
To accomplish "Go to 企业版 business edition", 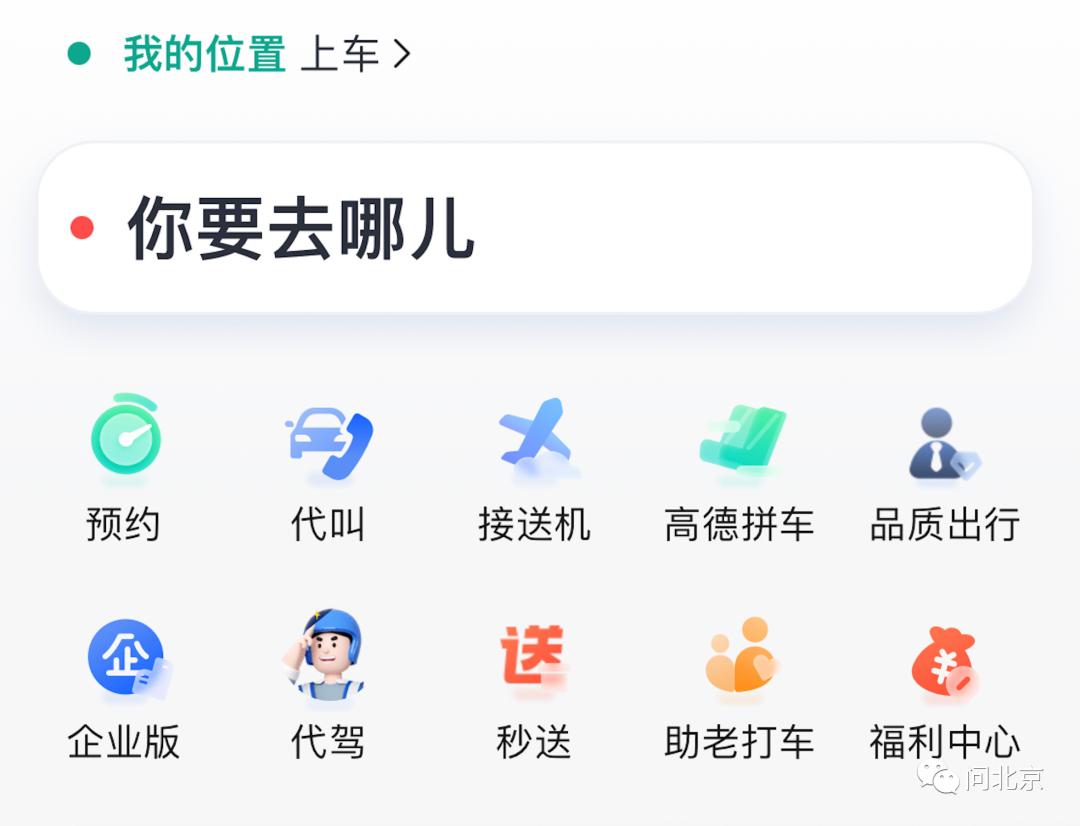I will [x=124, y=686].
